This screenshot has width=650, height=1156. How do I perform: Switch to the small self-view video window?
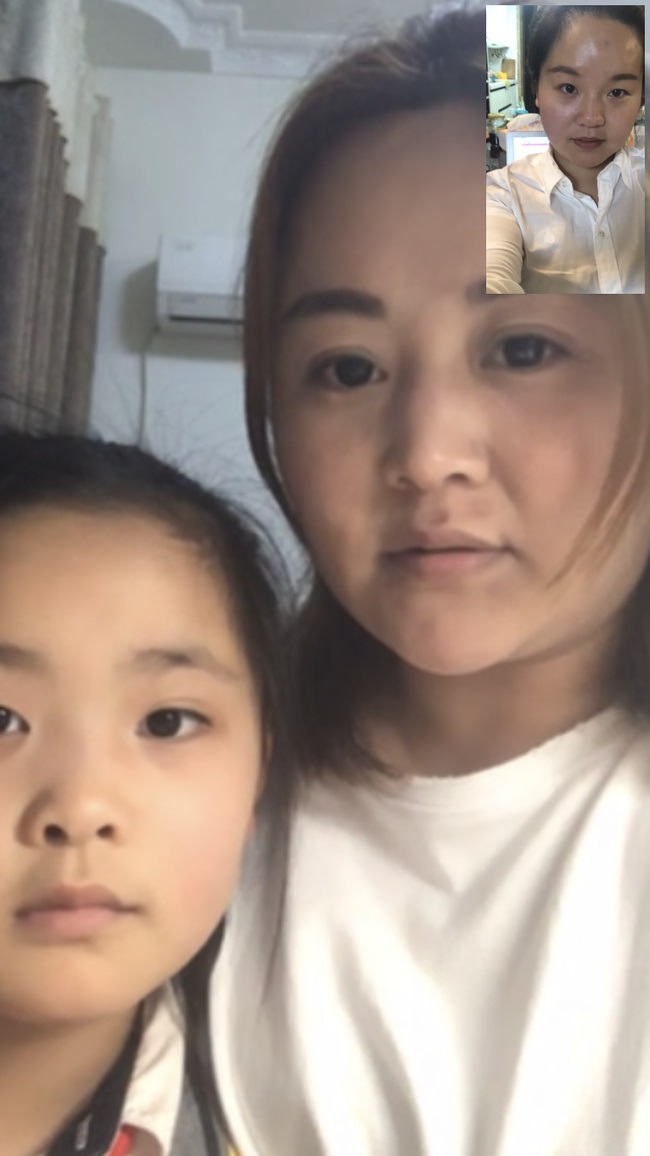tap(565, 150)
